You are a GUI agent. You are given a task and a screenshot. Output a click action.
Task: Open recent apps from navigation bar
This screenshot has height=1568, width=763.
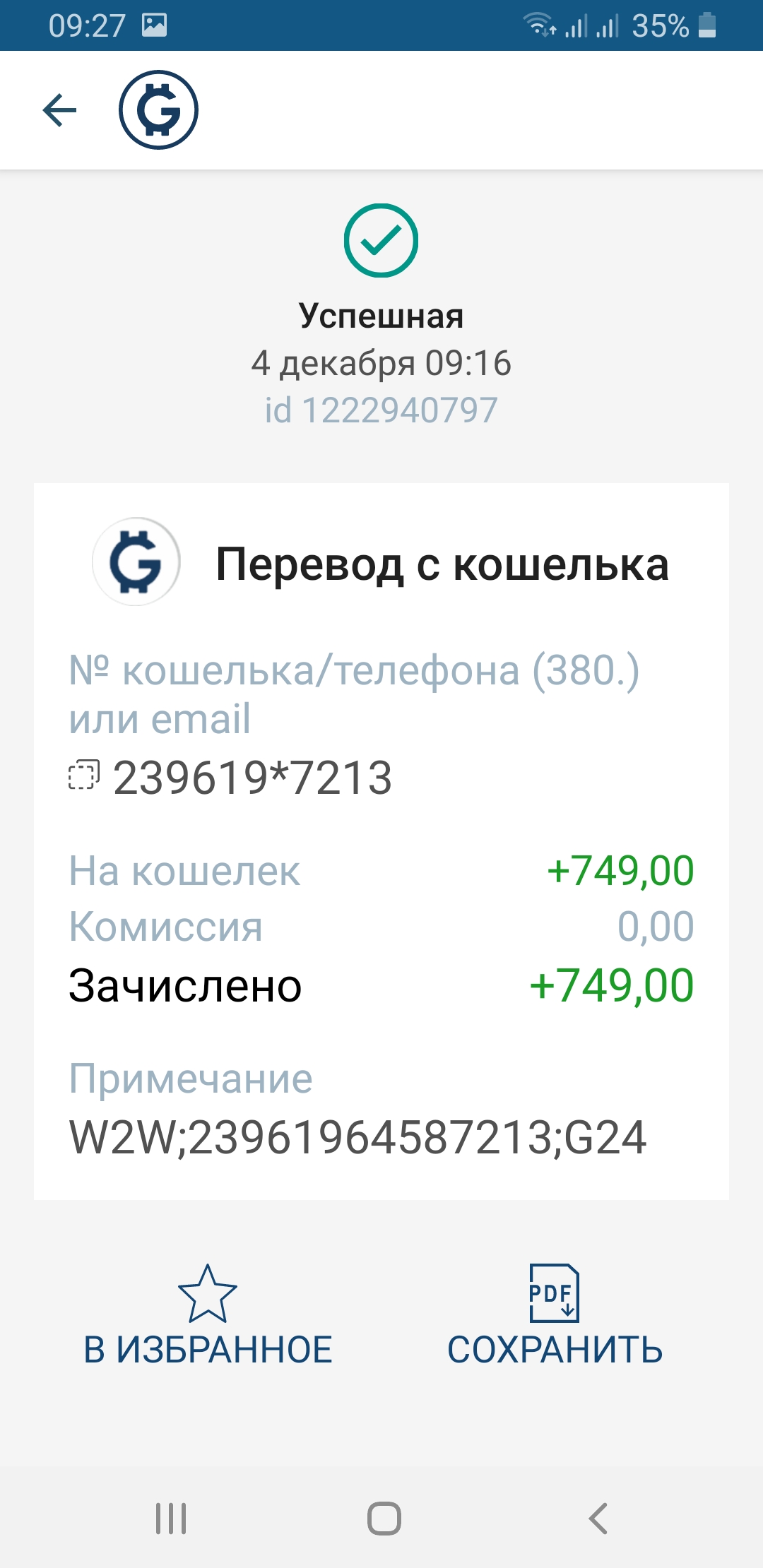pyautogui.click(x=171, y=1519)
